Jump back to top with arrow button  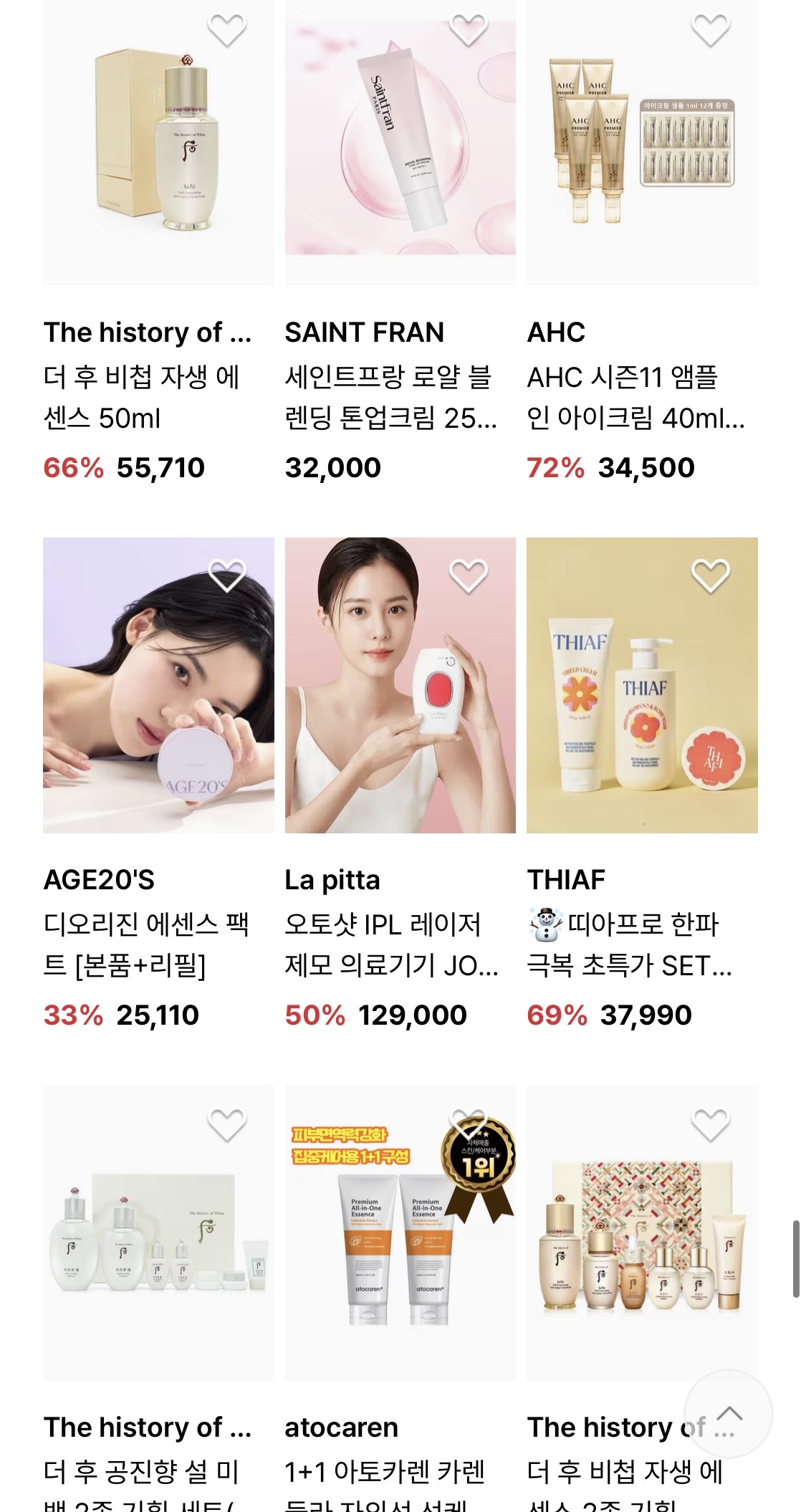click(729, 1414)
